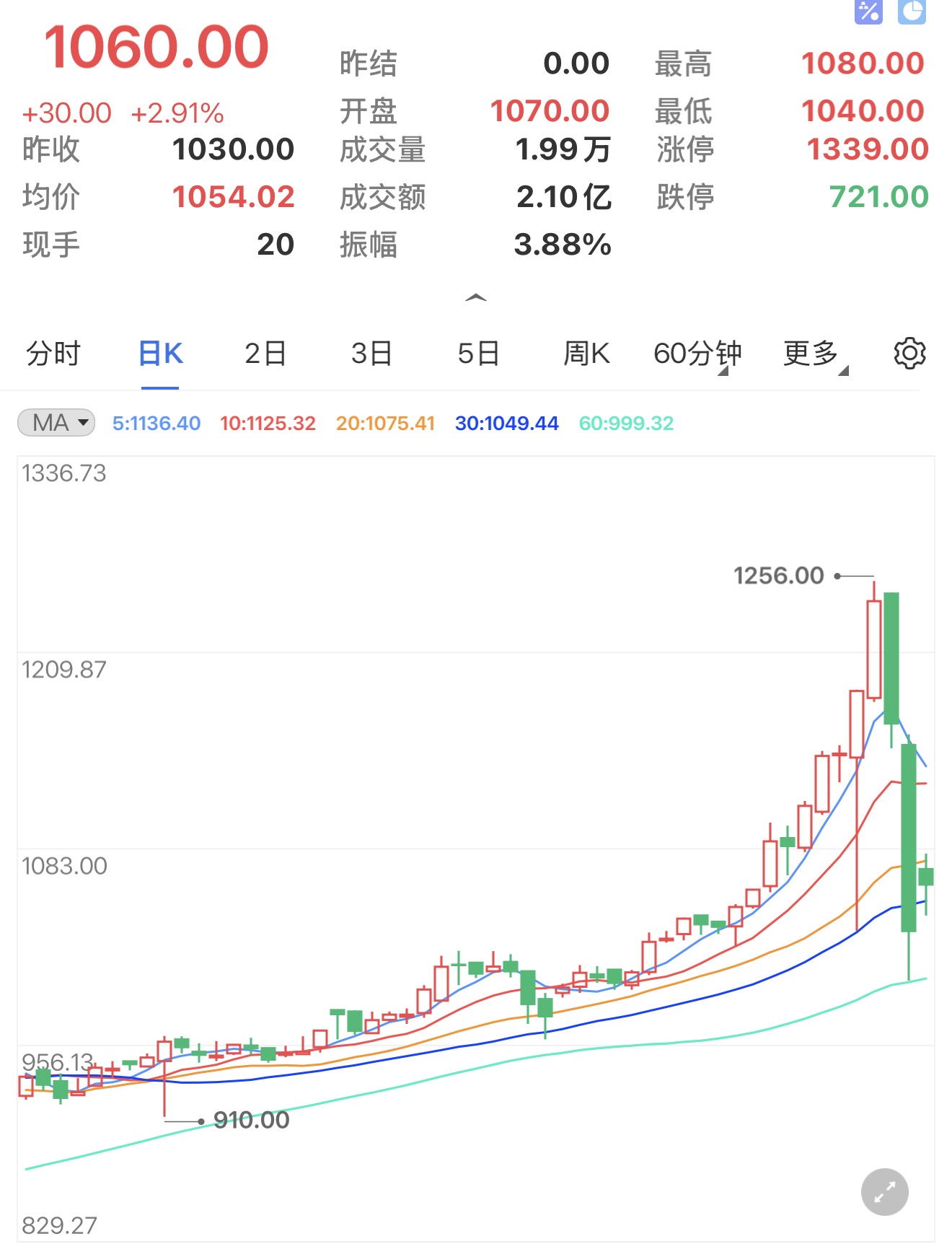The image size is (952, 1244).
Task: Switch to the 周K chart tab
Action: [x=586, y=354]
